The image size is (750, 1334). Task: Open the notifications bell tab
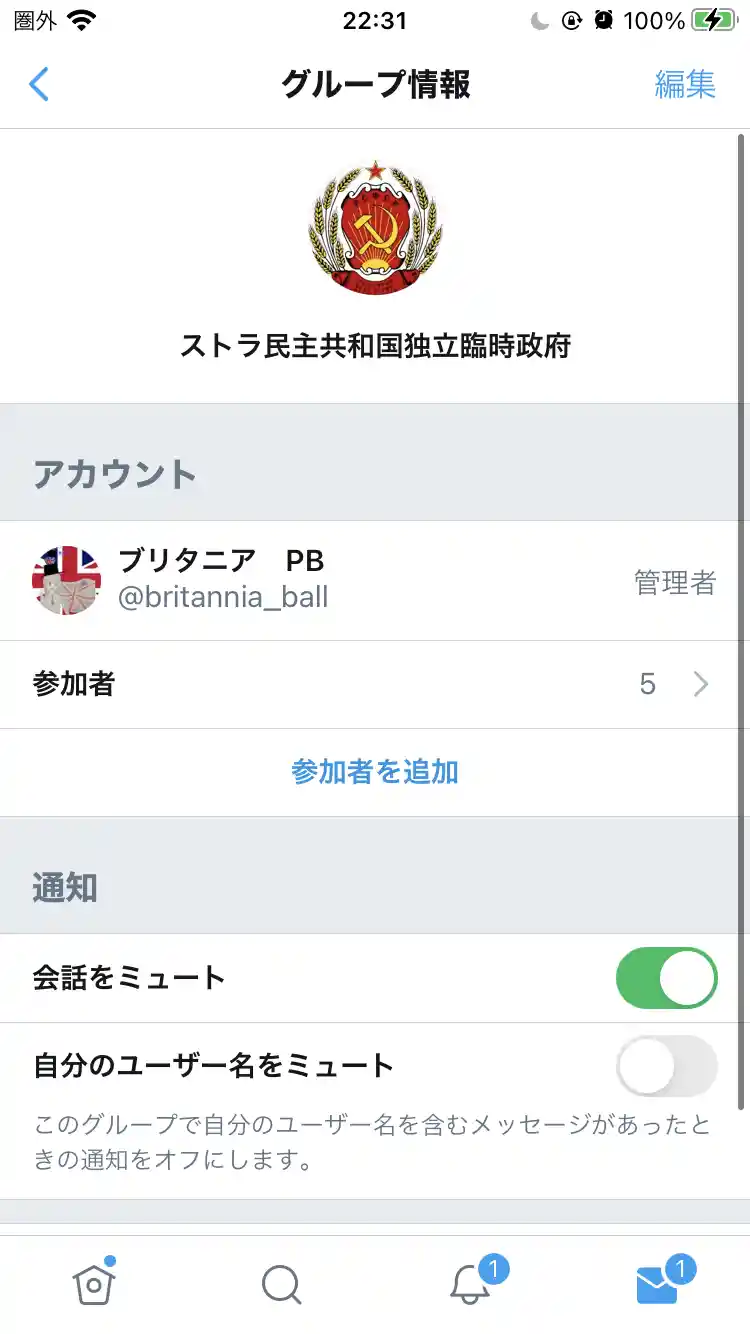click(x=470, y=1285)
